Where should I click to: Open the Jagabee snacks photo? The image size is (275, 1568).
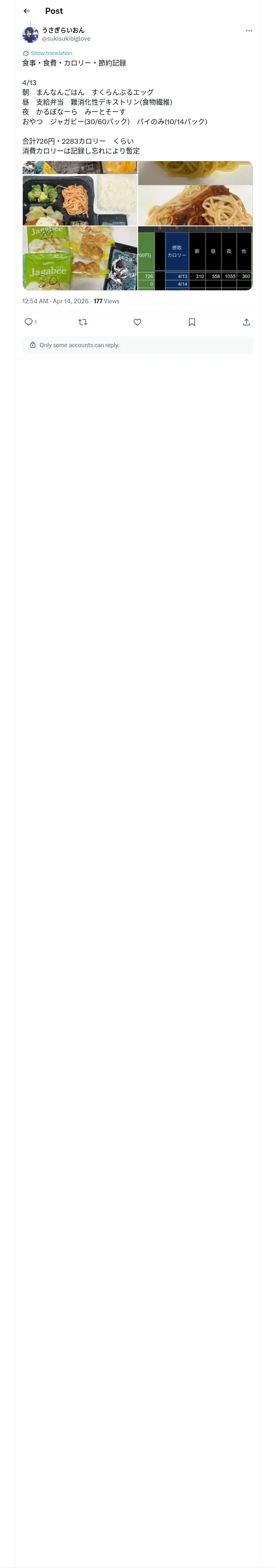pyautogui.click(x=80, y=259)
